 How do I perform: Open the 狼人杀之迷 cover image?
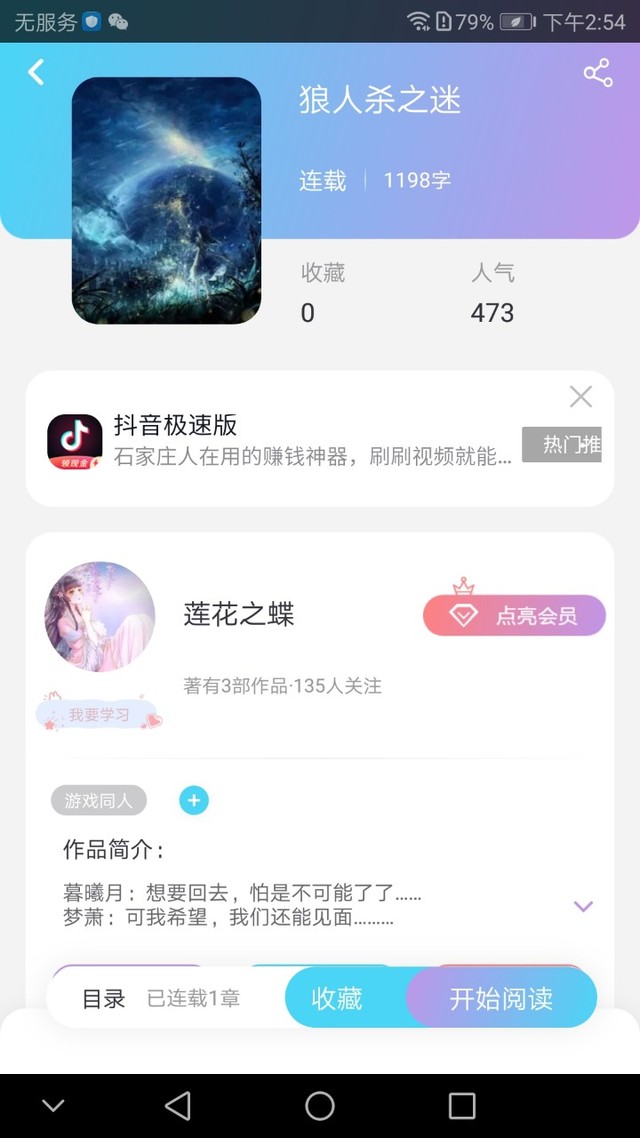point(166,200)
